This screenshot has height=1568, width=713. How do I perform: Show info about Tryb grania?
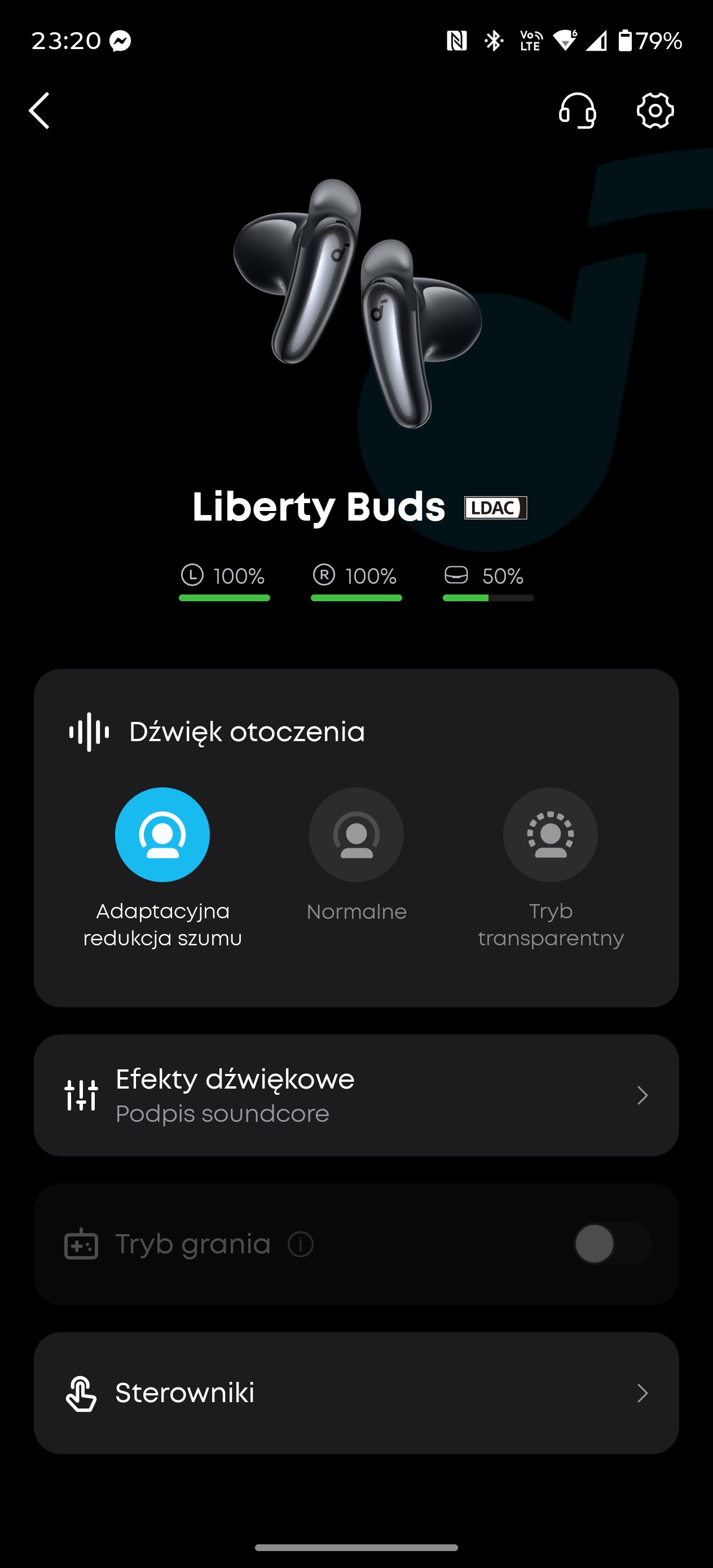(301, 1244)
